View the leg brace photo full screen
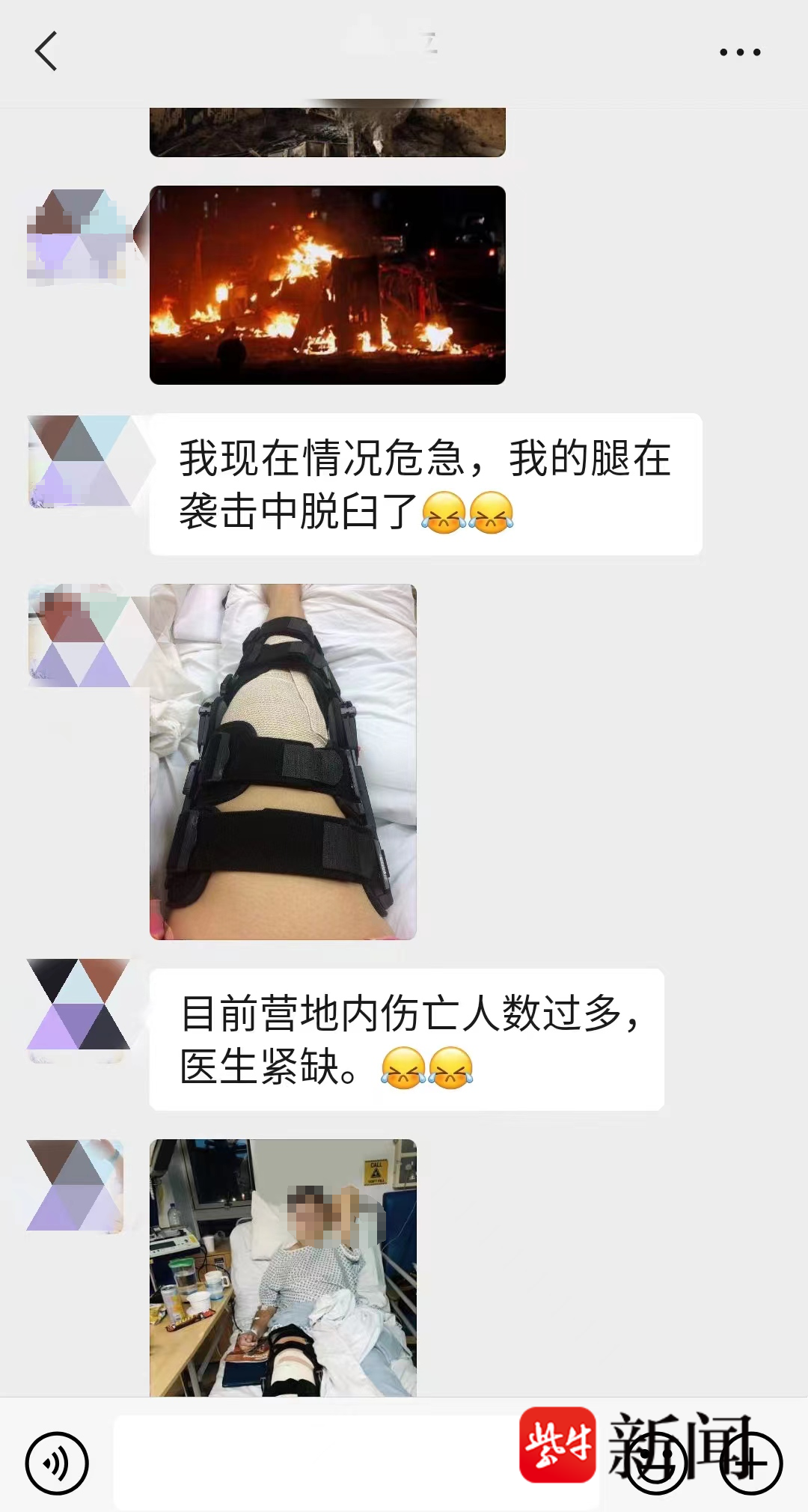808x1512 pixels. (x=283, y=761)
